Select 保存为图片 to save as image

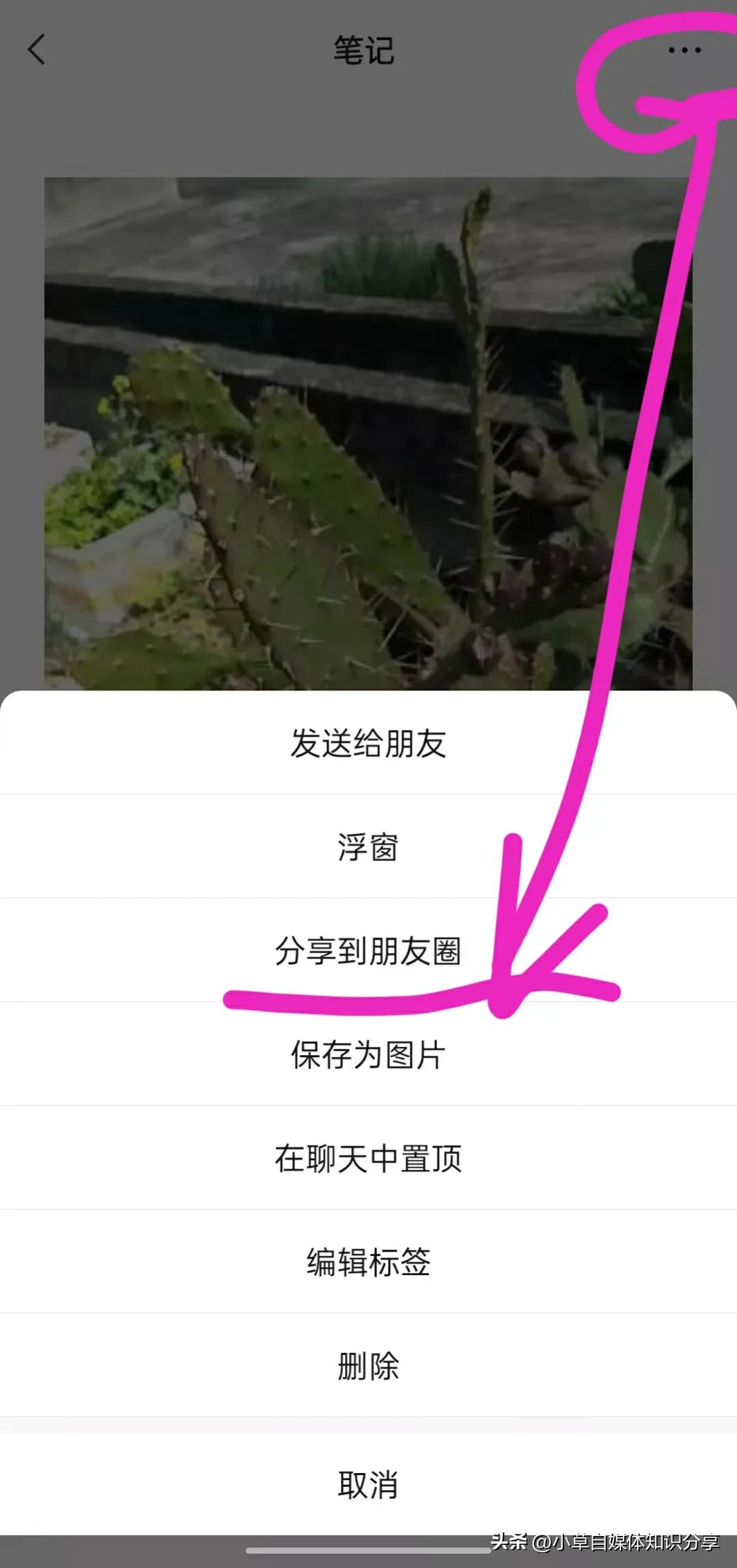(x=368, y=1055)
